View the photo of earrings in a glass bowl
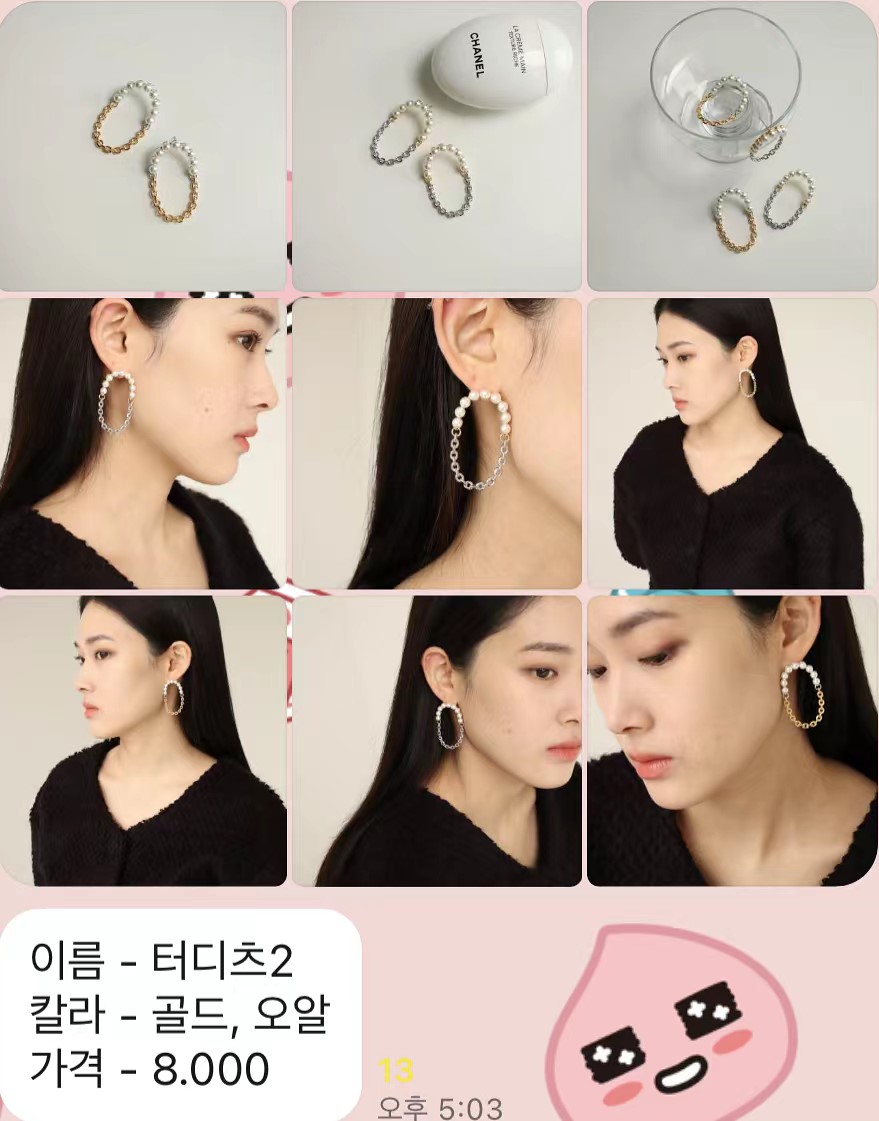This screenshot has height=1121, width=879. pos(732,146)
